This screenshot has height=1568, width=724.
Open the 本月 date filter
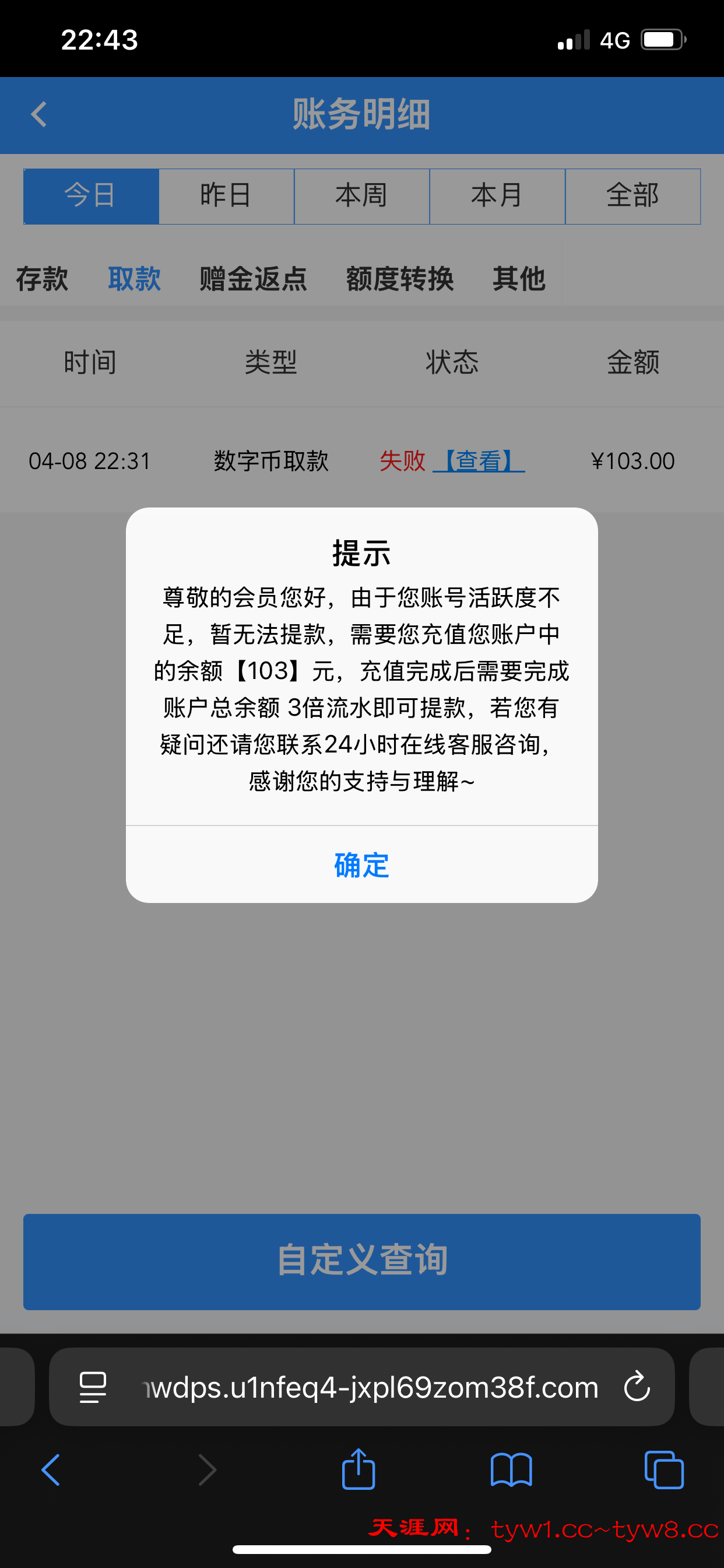(497, 195)
